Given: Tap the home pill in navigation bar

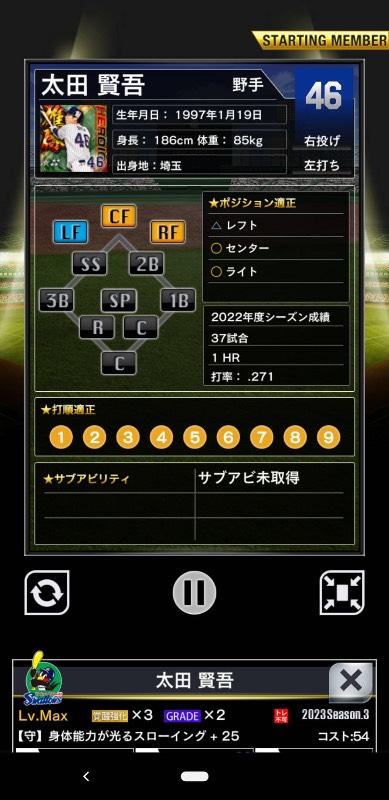Looking at the screenshot, I should [x=194, y=777].
